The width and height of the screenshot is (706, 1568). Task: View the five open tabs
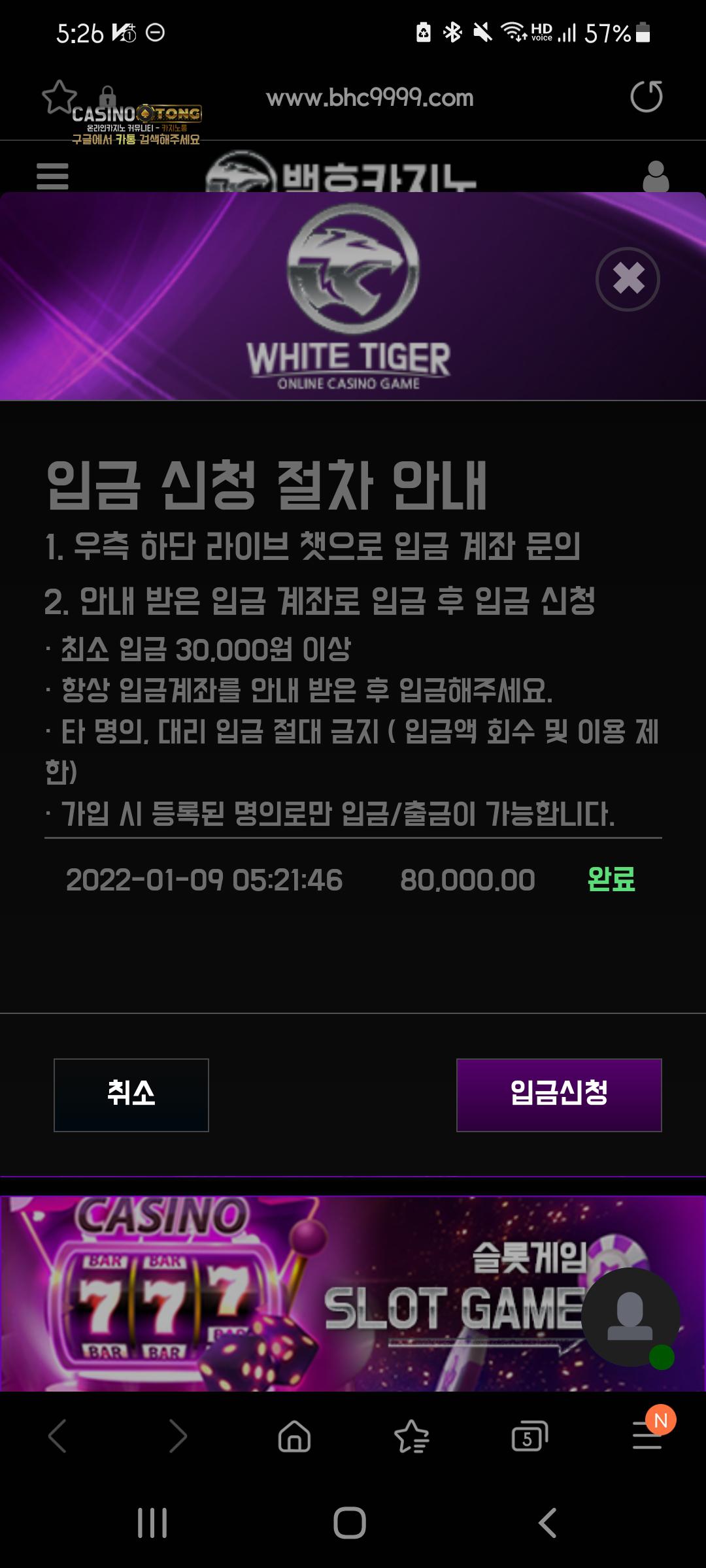tap(529, 1437)
